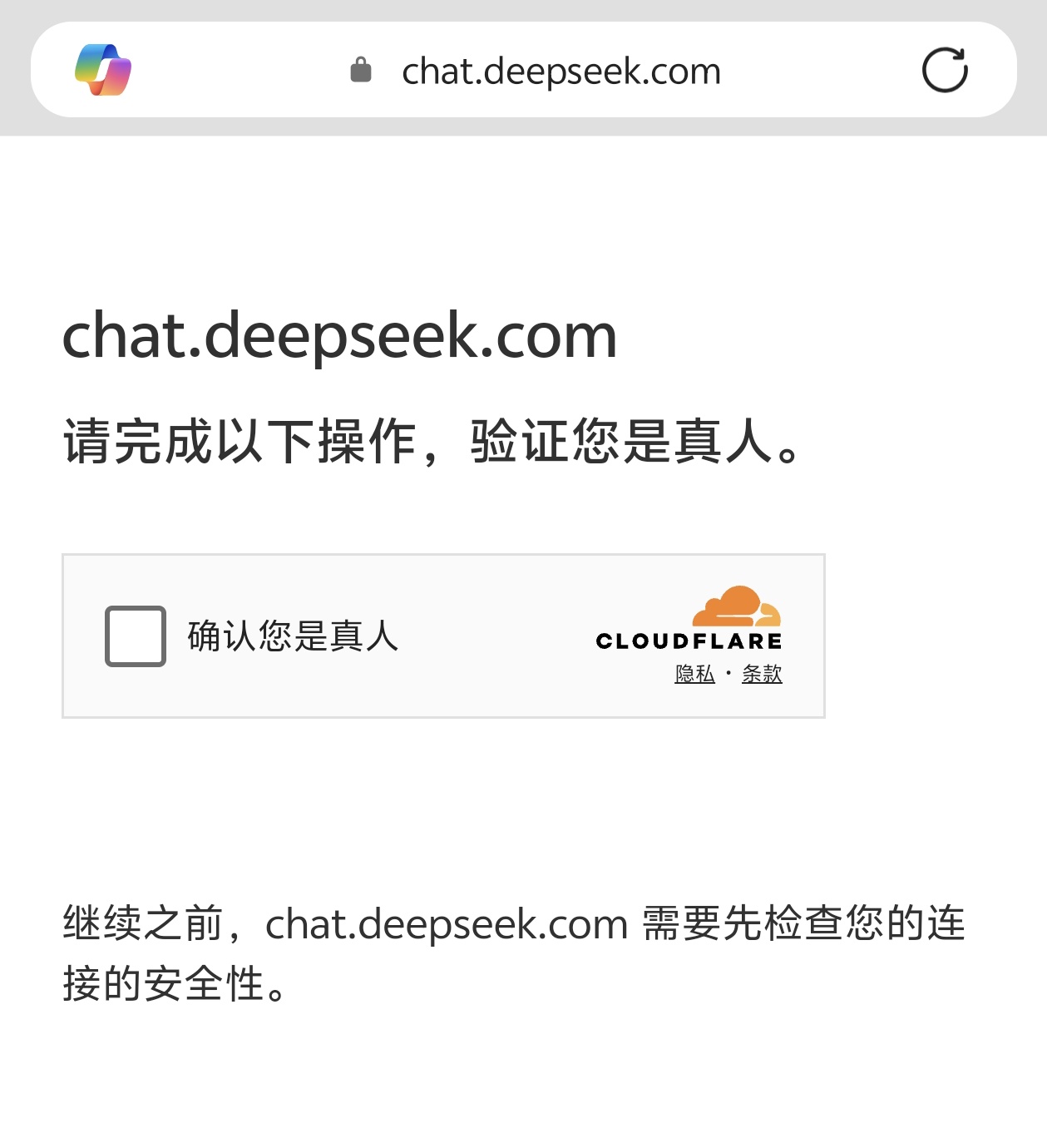Viewport: 1047px width, 1148px height.
Task: Check the 确认您是真人 checkbox
Action: pyautogui.click(x=136, y=636)
